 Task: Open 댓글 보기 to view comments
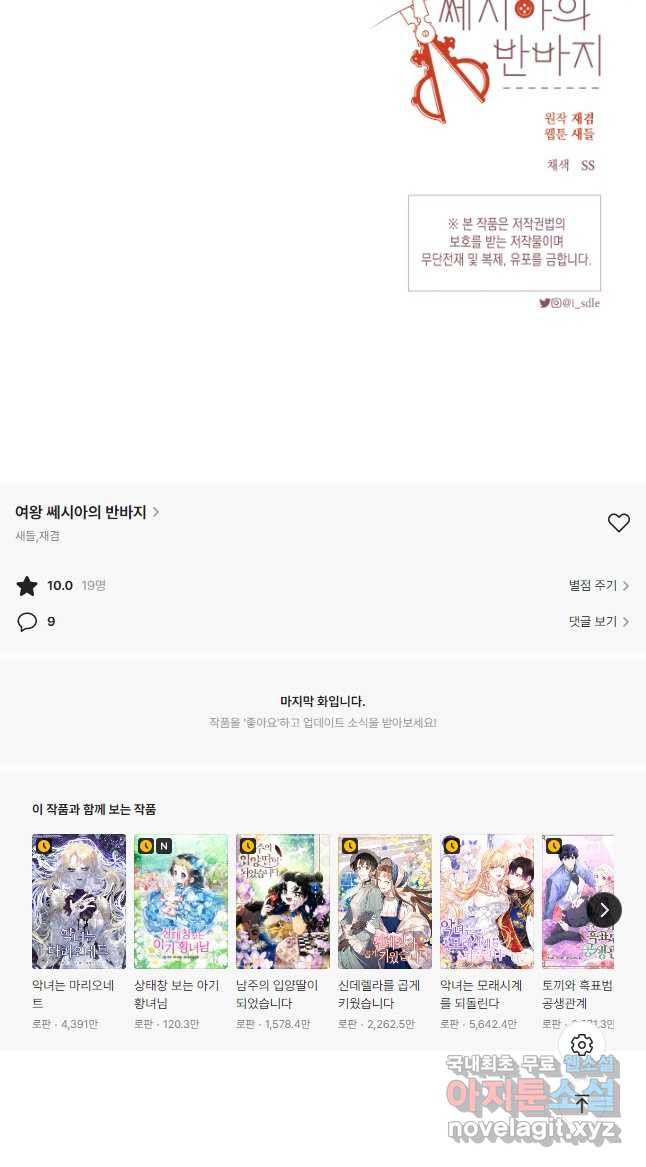598,622
